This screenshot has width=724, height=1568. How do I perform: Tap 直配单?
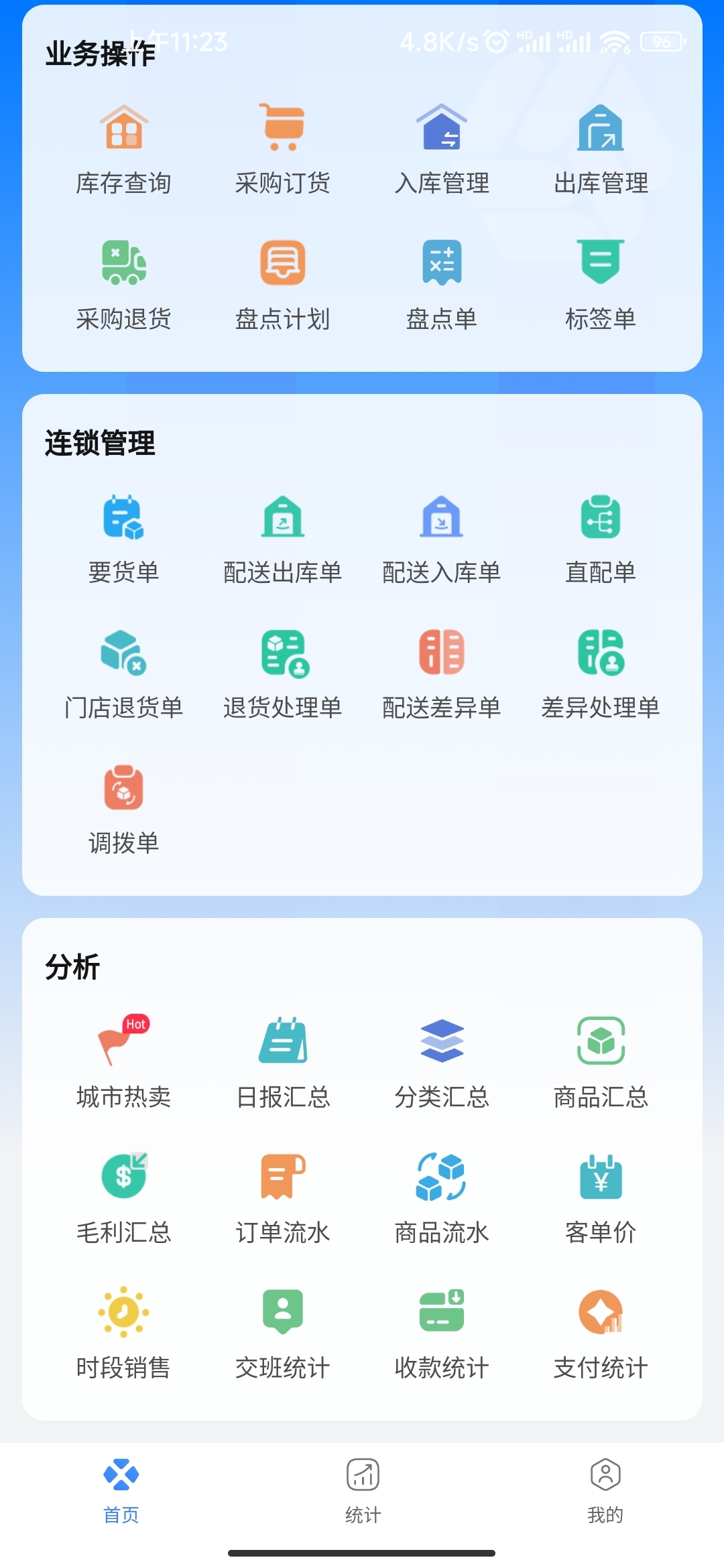pos(601,539)
